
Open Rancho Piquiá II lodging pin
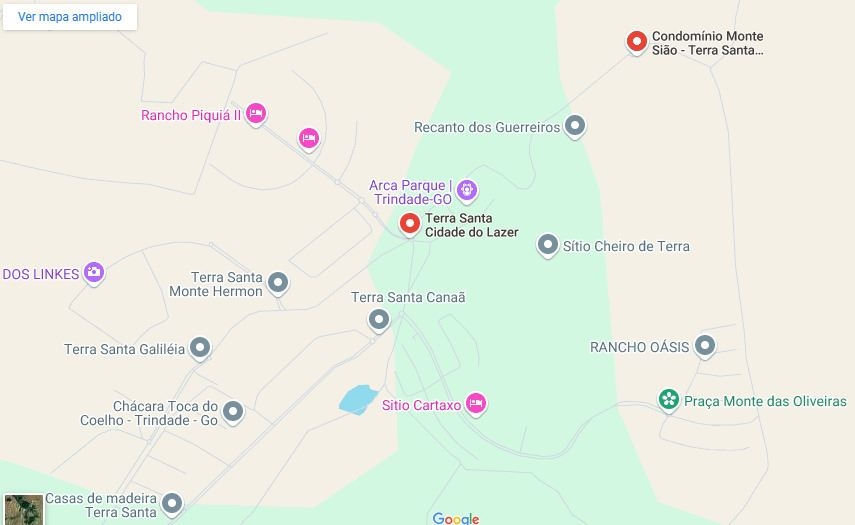point(255,113)
